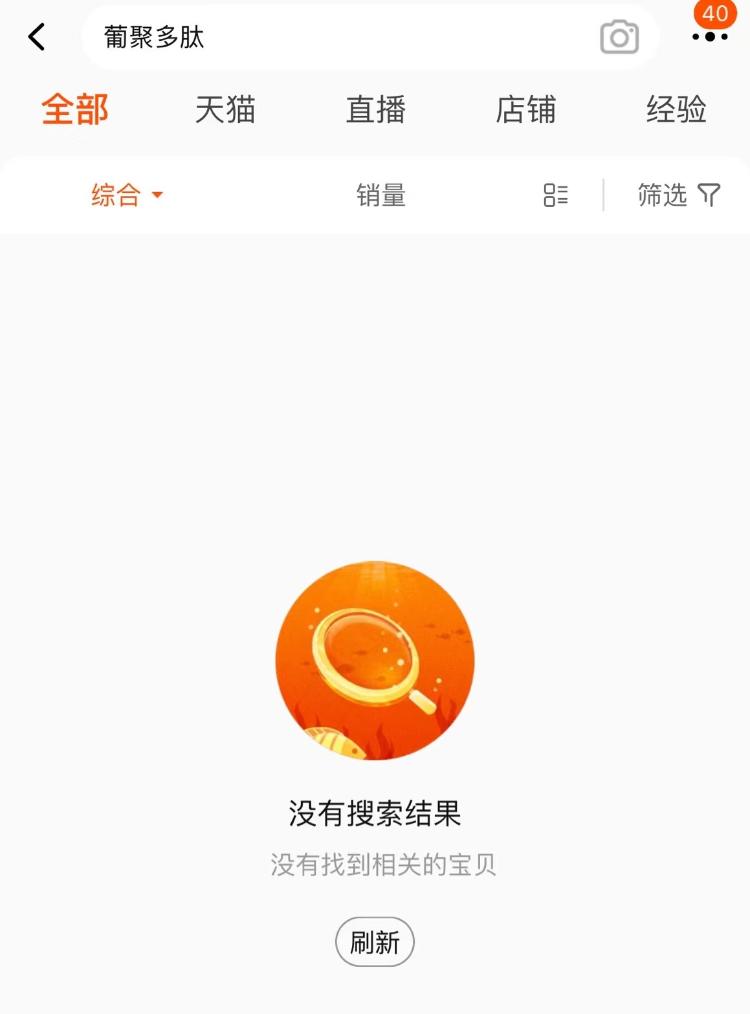Open the 筛选 filter panel

(x=679, y=195)
